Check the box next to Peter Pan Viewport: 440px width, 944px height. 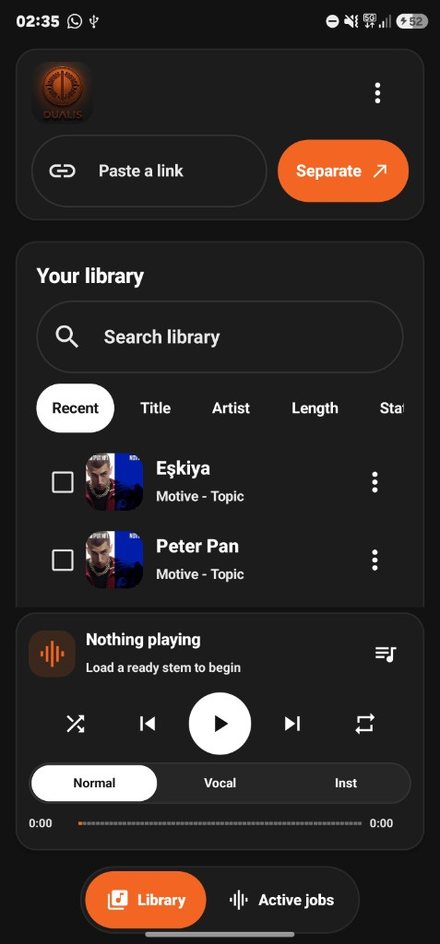coord(63,560)
